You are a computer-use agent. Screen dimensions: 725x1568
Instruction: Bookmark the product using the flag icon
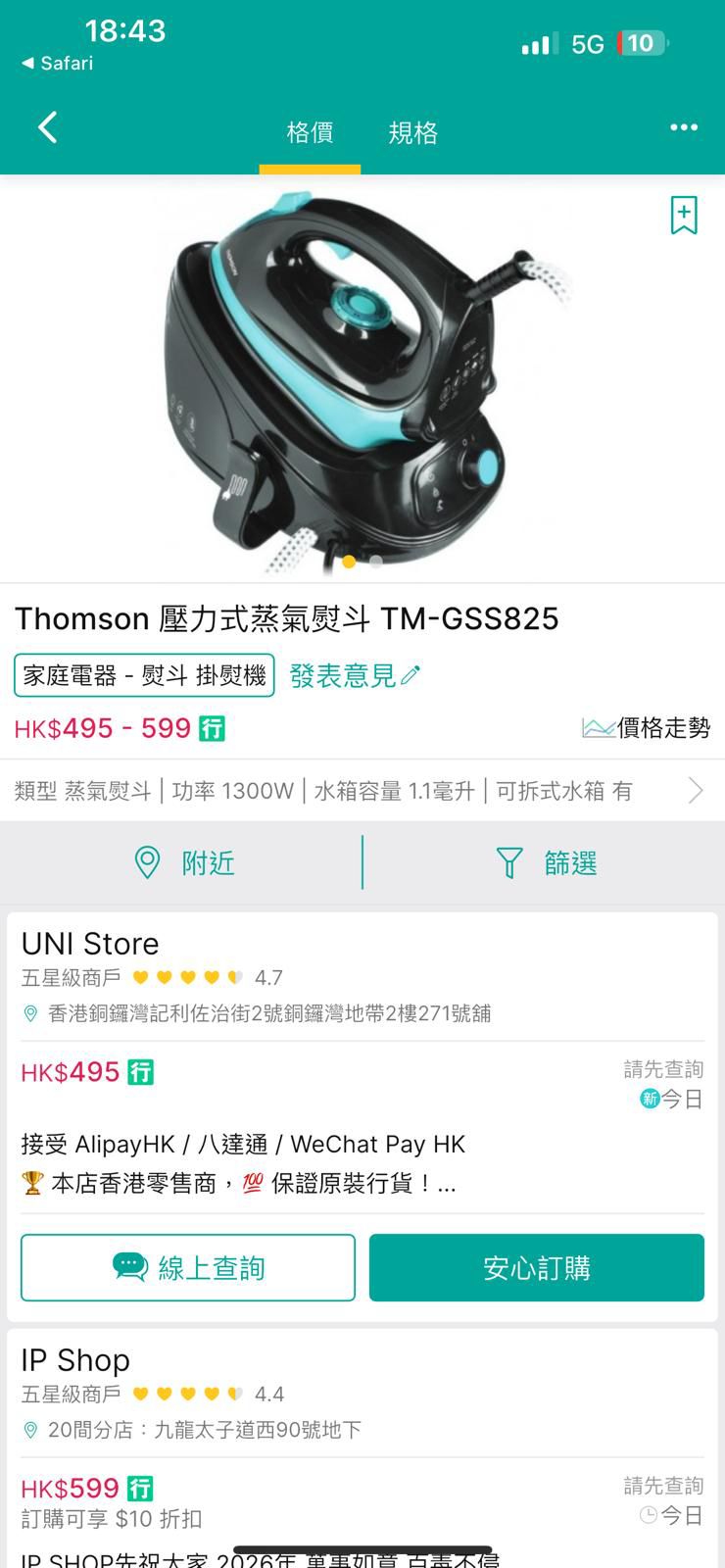[683, 216]
